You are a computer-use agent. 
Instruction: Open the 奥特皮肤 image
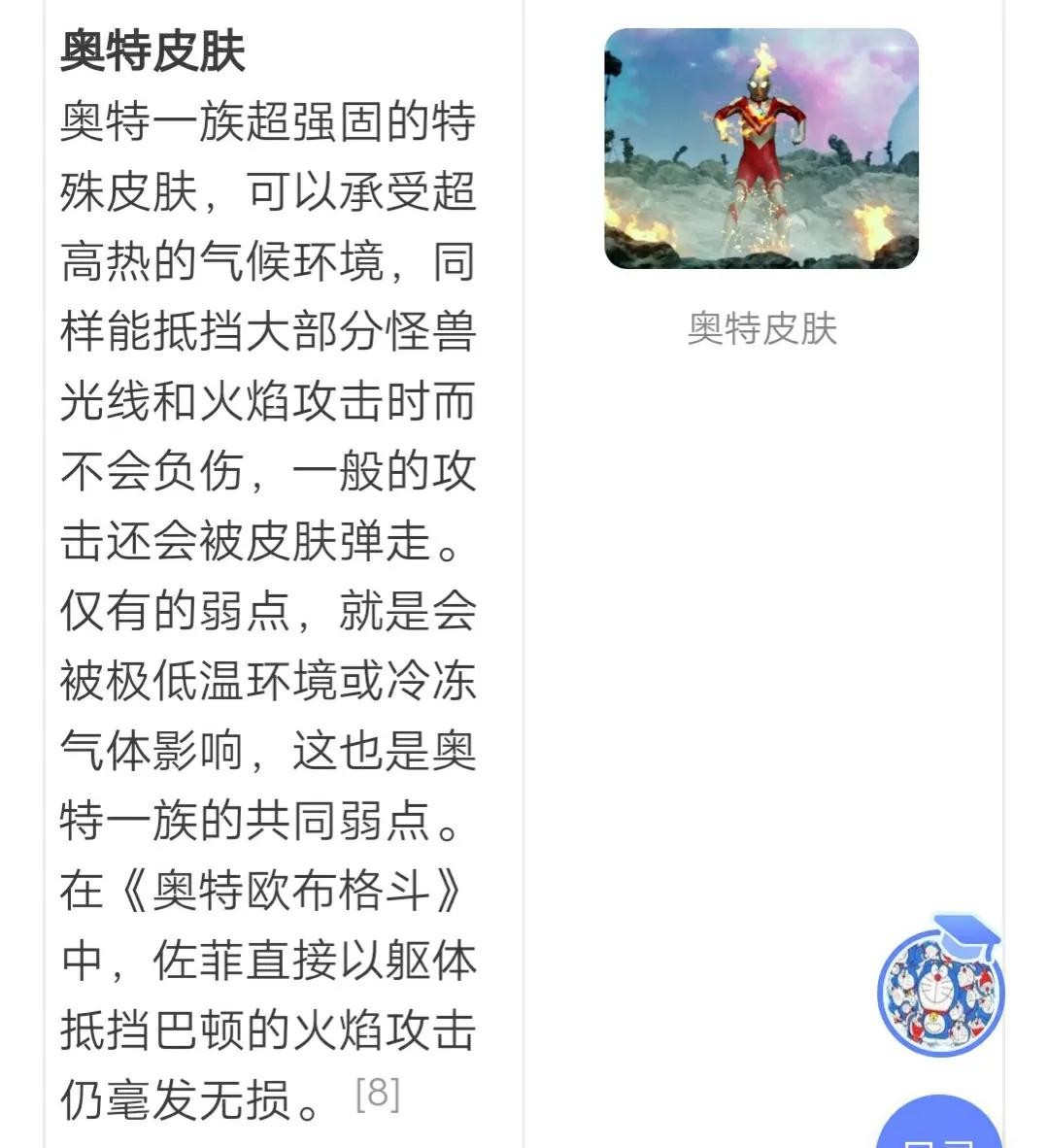pos(761,149)
